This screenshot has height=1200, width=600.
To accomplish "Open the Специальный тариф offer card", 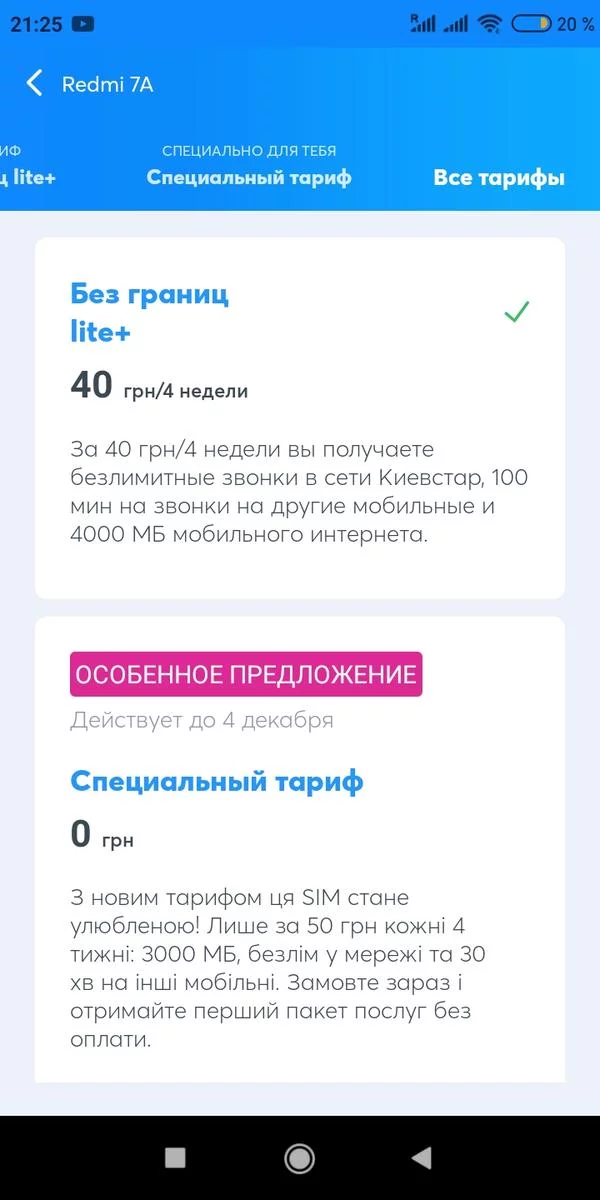I will (x=299, y=850).
